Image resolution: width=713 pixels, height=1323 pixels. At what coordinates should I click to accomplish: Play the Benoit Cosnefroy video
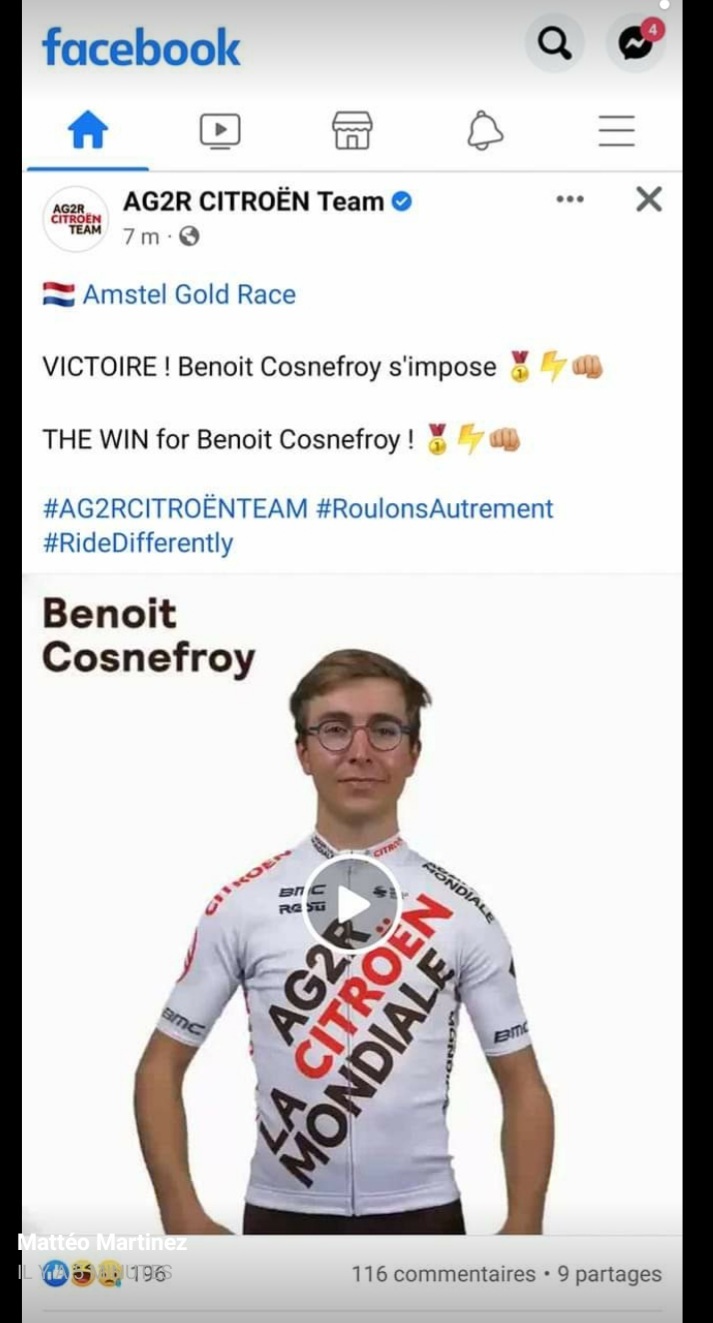[352, 903]
